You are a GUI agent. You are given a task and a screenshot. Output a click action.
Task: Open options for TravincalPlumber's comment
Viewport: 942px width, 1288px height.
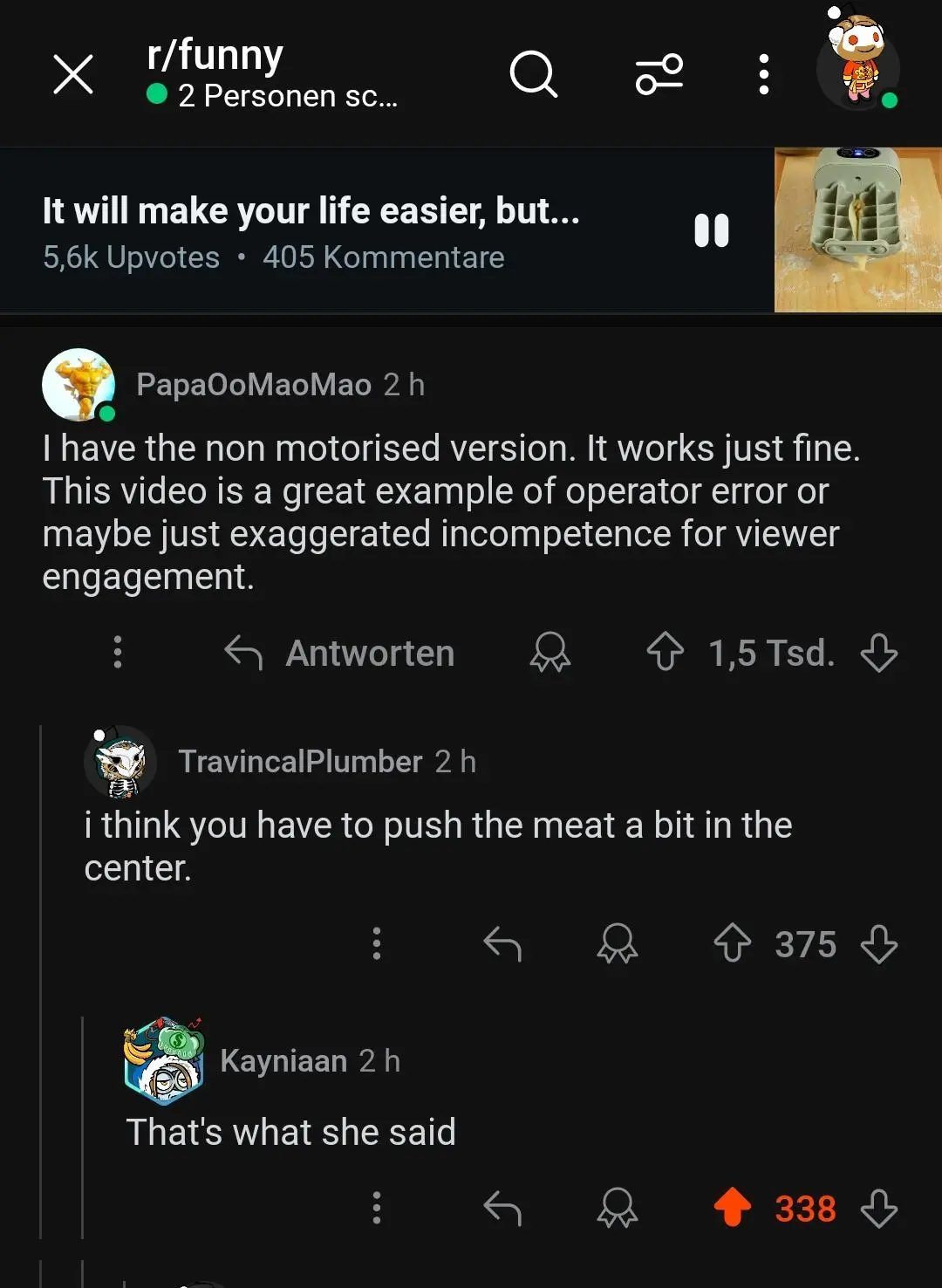coord(377,944)
